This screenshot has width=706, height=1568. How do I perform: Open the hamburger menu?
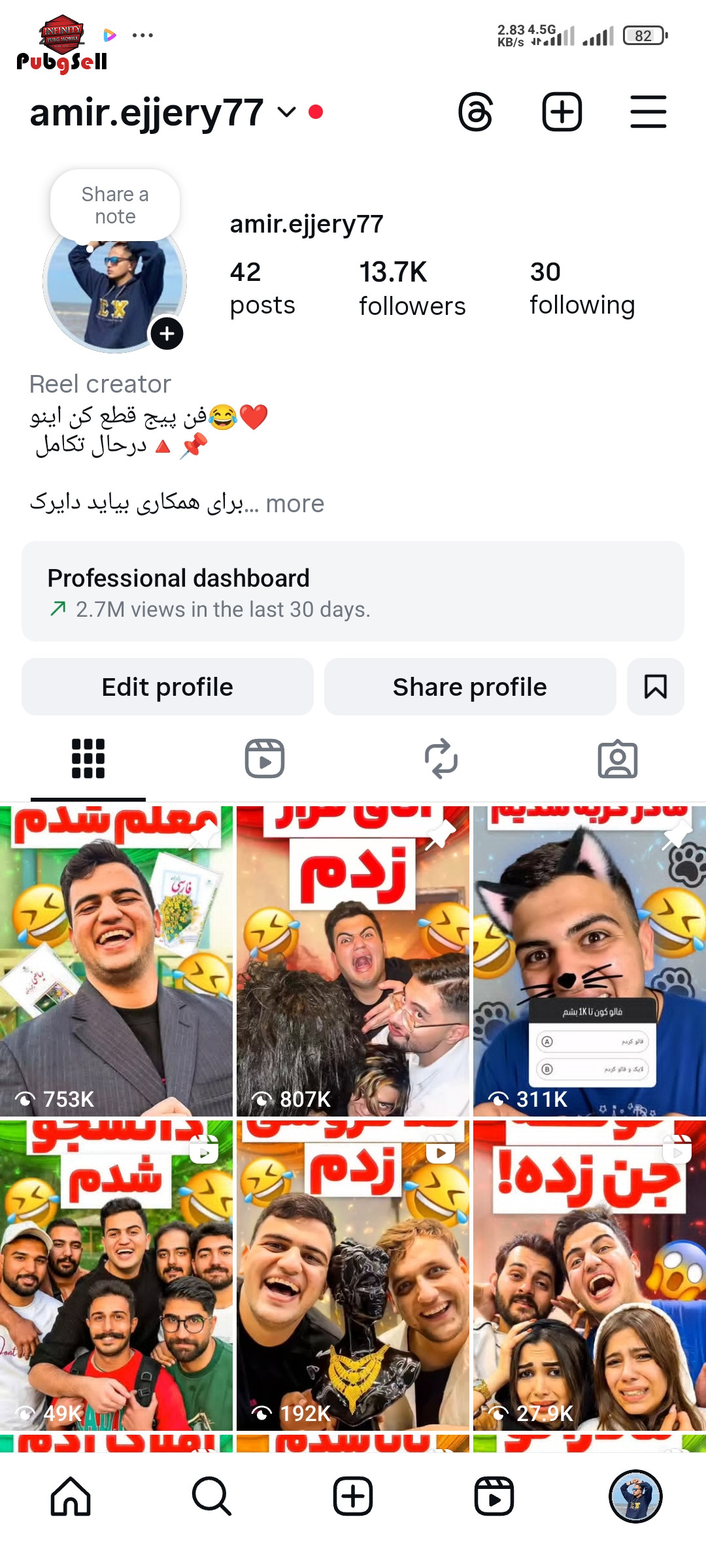[x=648, y=112]
